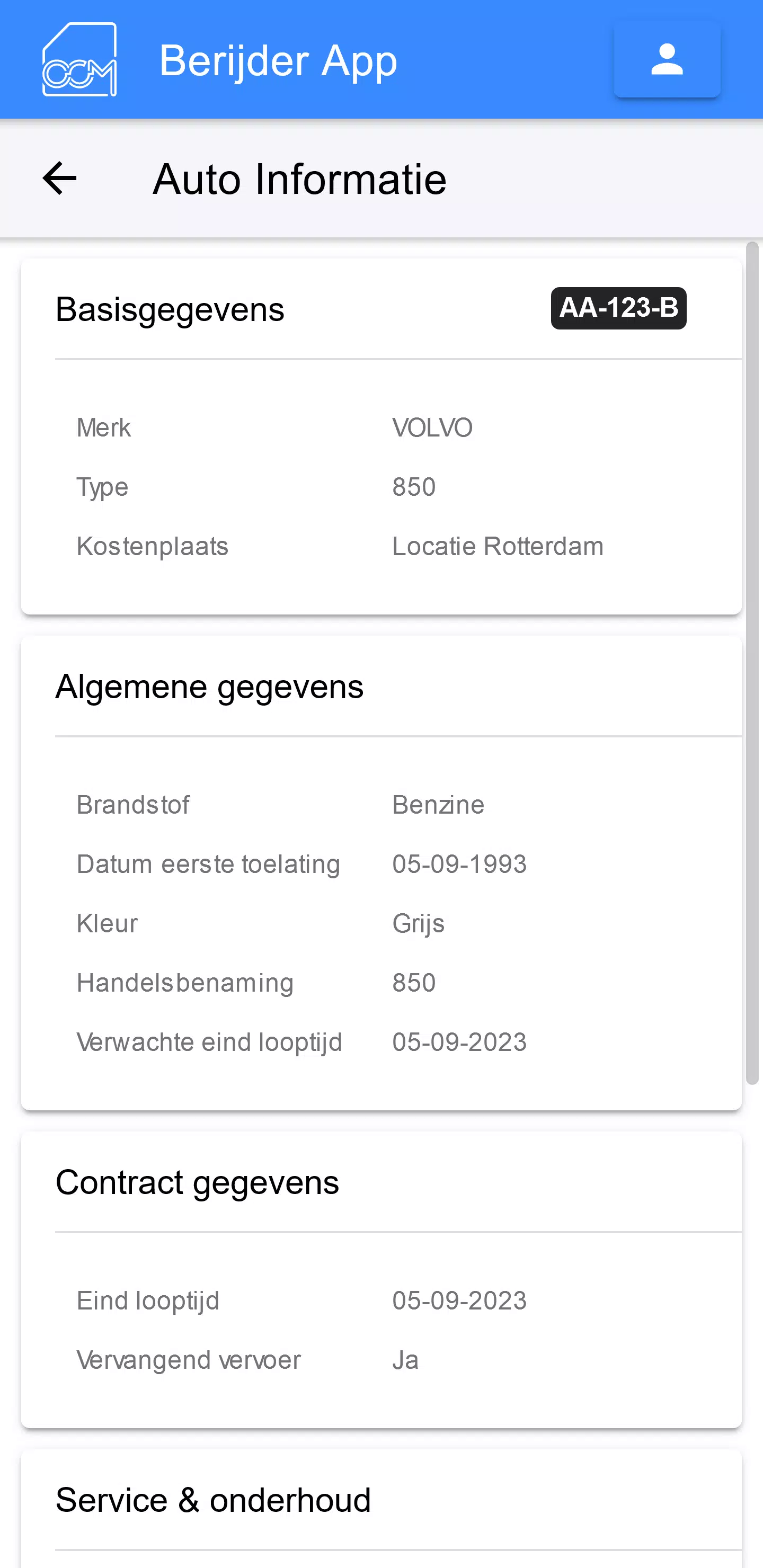Click the Kostenplaats Locatie Rotterdam value
This screenshot has width=763, height=1568.
click(x=498, y=546)
